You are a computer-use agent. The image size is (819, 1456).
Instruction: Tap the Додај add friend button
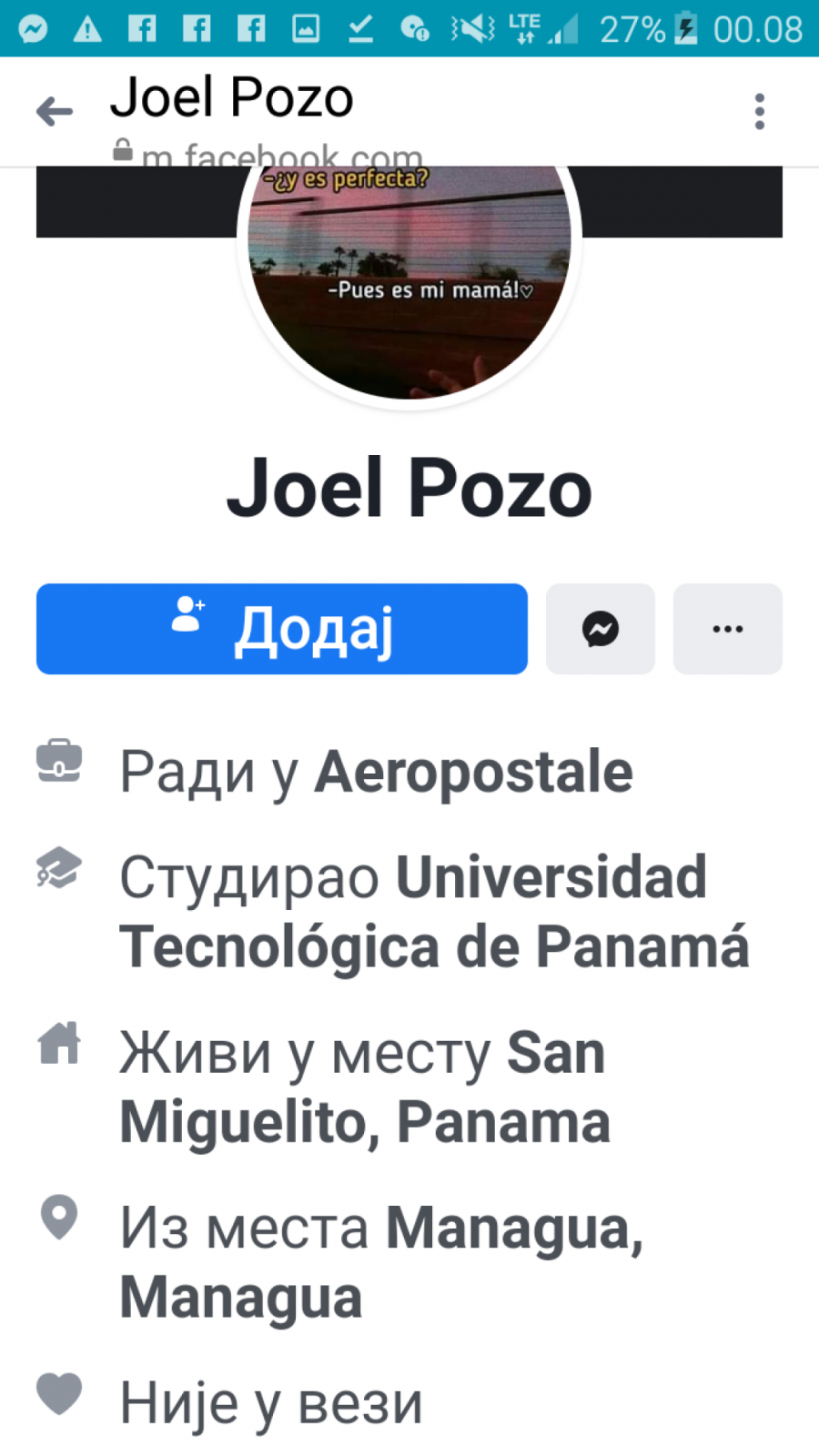coord(282,629)
